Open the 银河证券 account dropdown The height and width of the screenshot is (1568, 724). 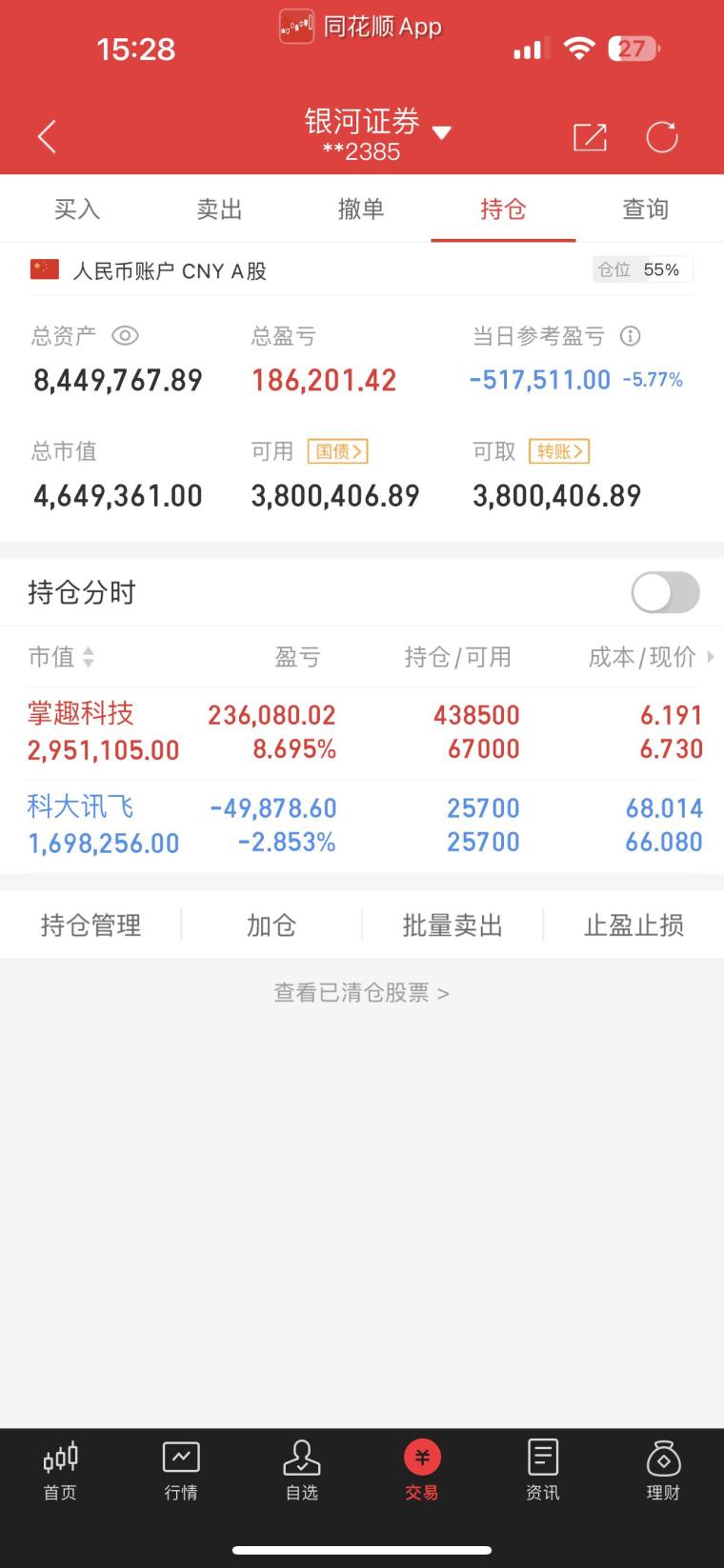[377, 134]
